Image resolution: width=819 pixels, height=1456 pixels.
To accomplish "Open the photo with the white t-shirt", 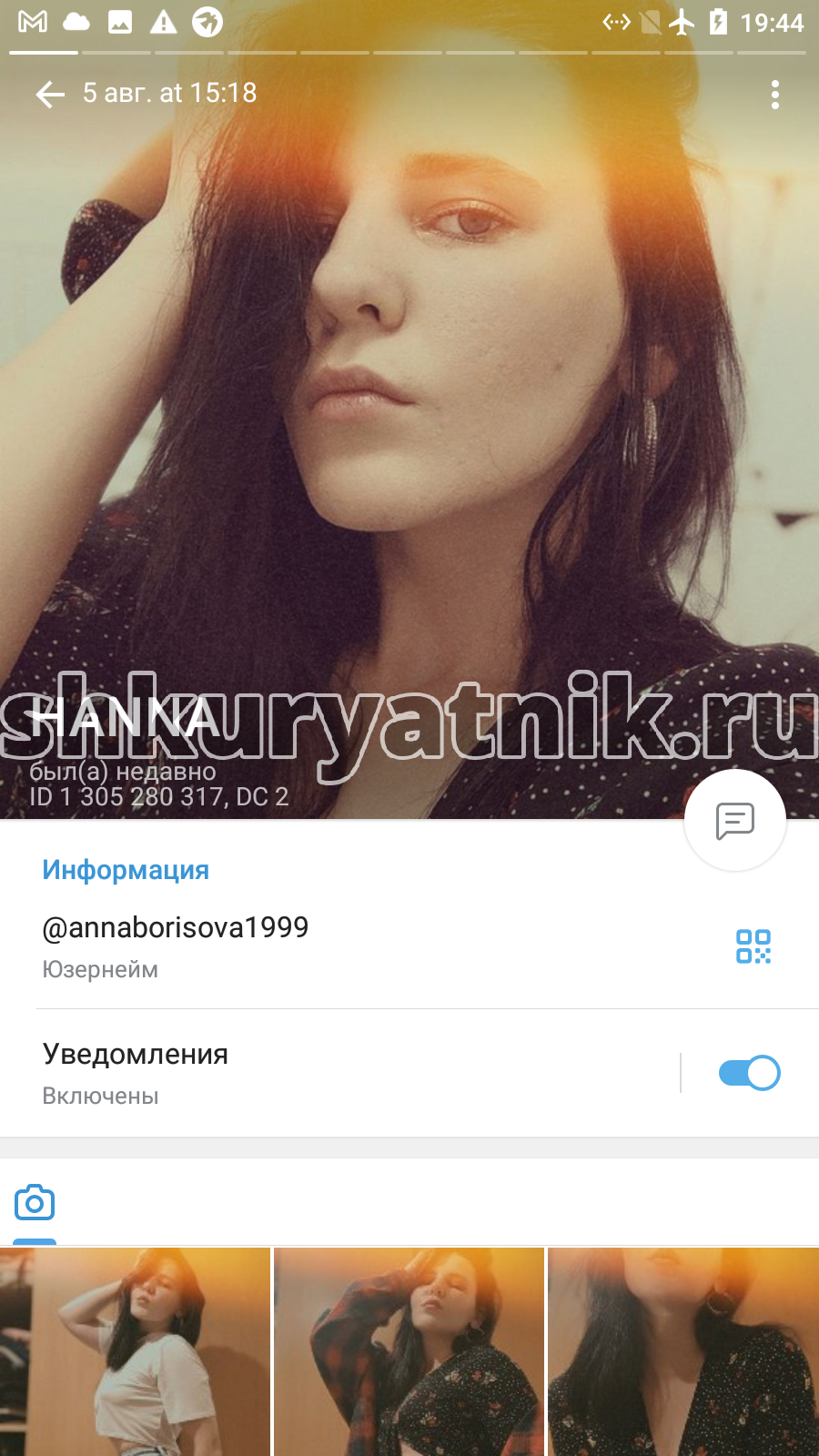I will click(x=135, y=1352).
